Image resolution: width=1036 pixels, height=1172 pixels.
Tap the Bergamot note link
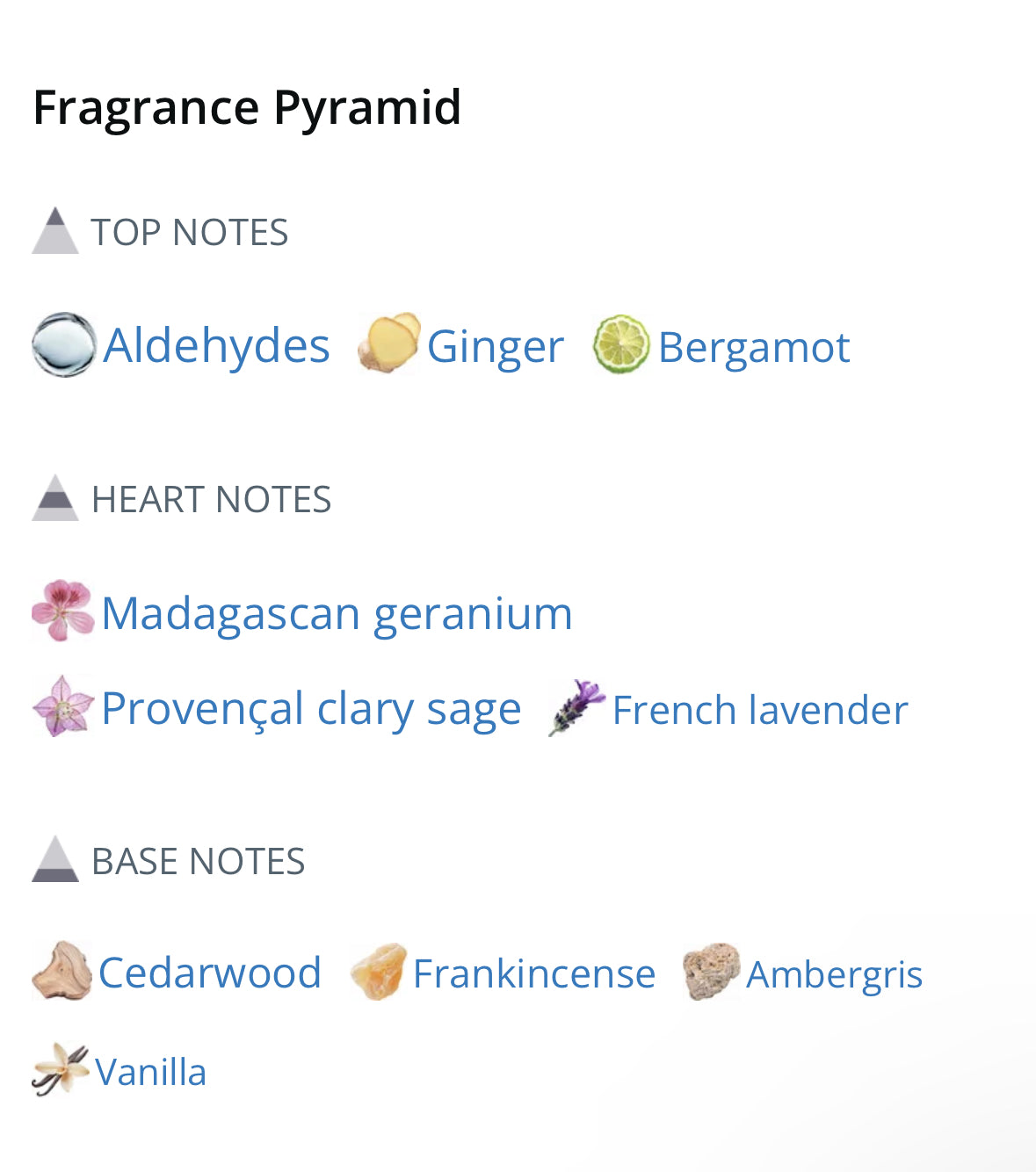(753, 347)
